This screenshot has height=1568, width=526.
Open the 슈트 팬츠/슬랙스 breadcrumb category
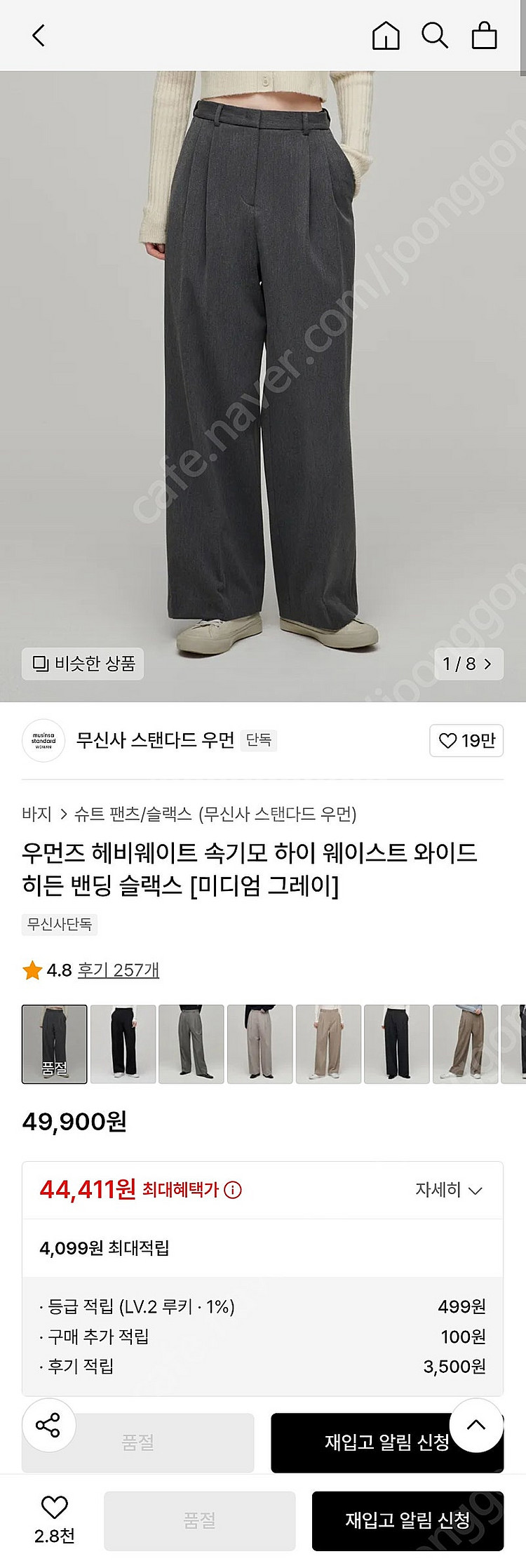pyautogui.click(x=133, y=814)
